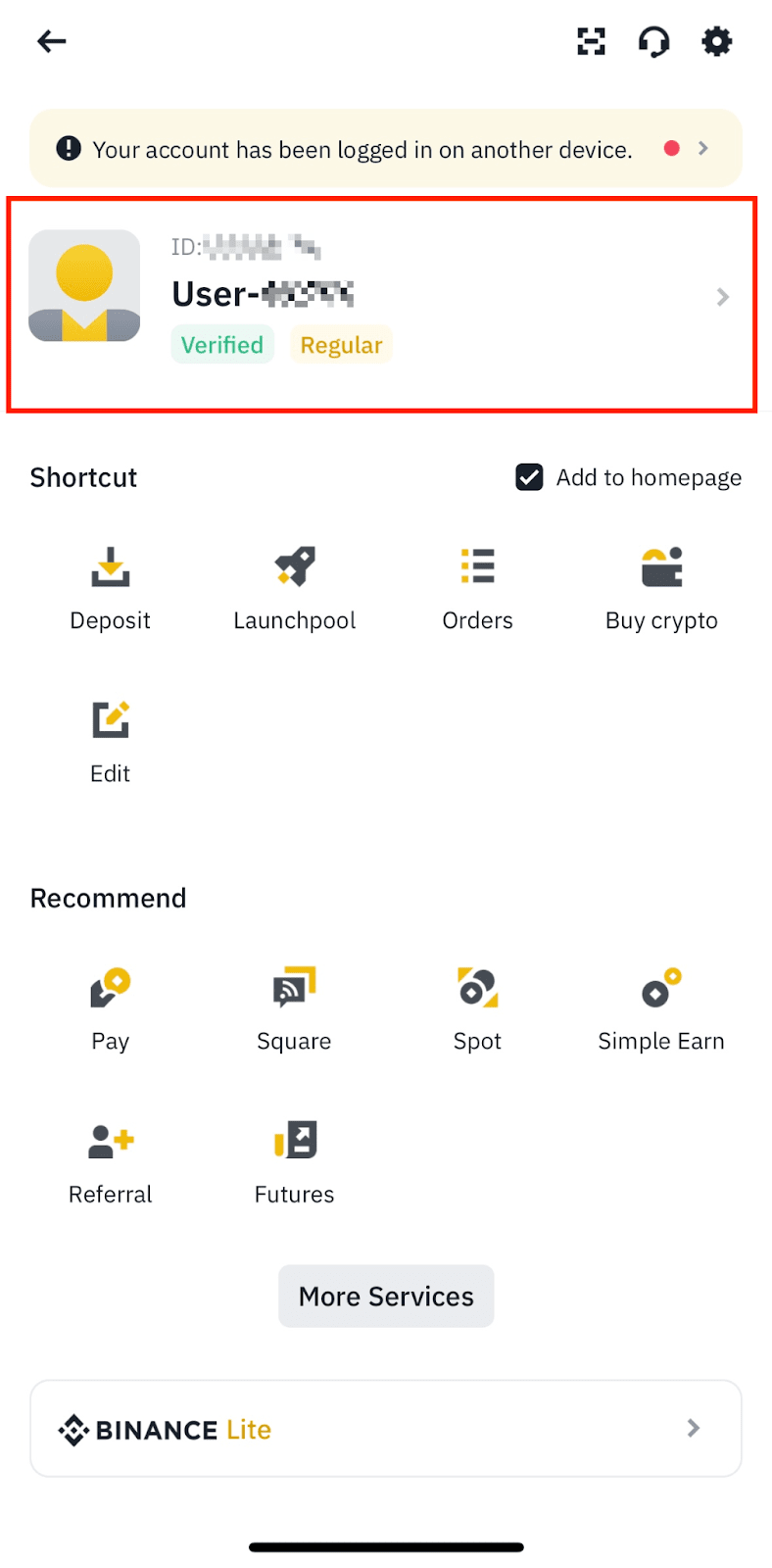Switch to Binance Lite
The width and height of the screenshot is (772, 1568).
click(386, 1428)
